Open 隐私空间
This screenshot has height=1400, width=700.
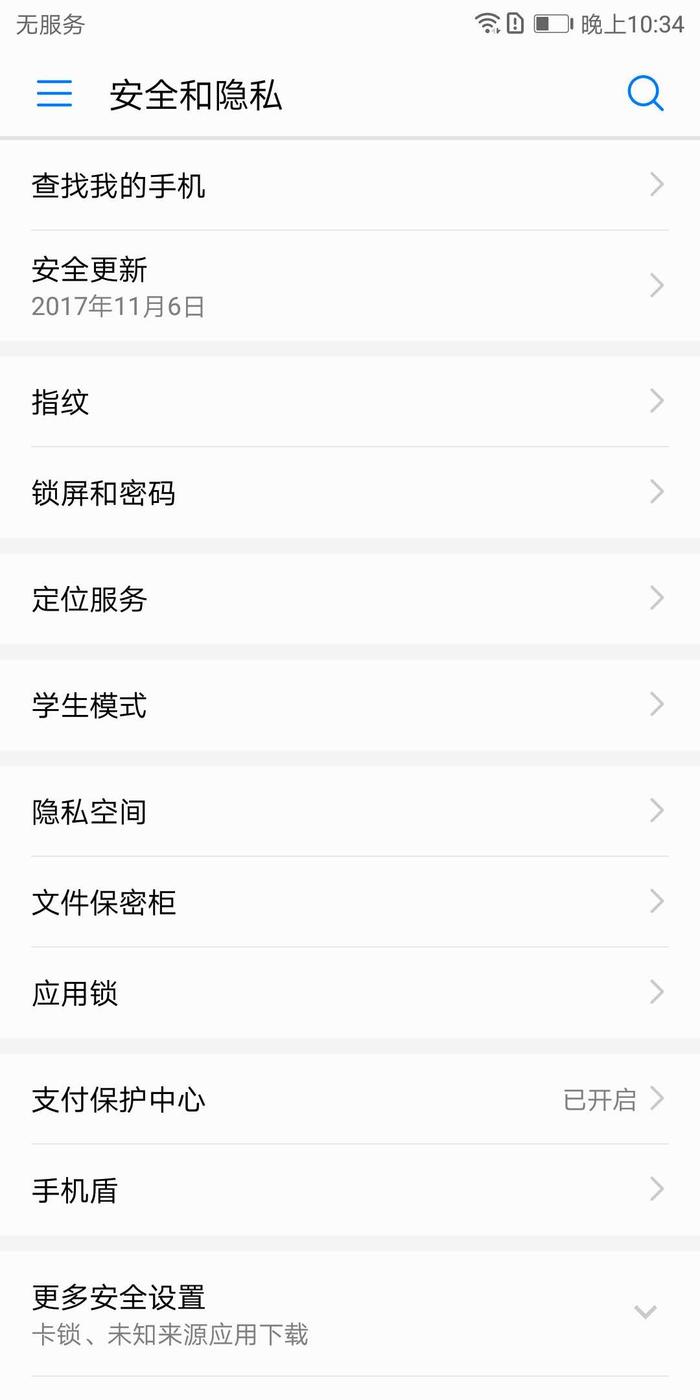[x=350, y=811]
